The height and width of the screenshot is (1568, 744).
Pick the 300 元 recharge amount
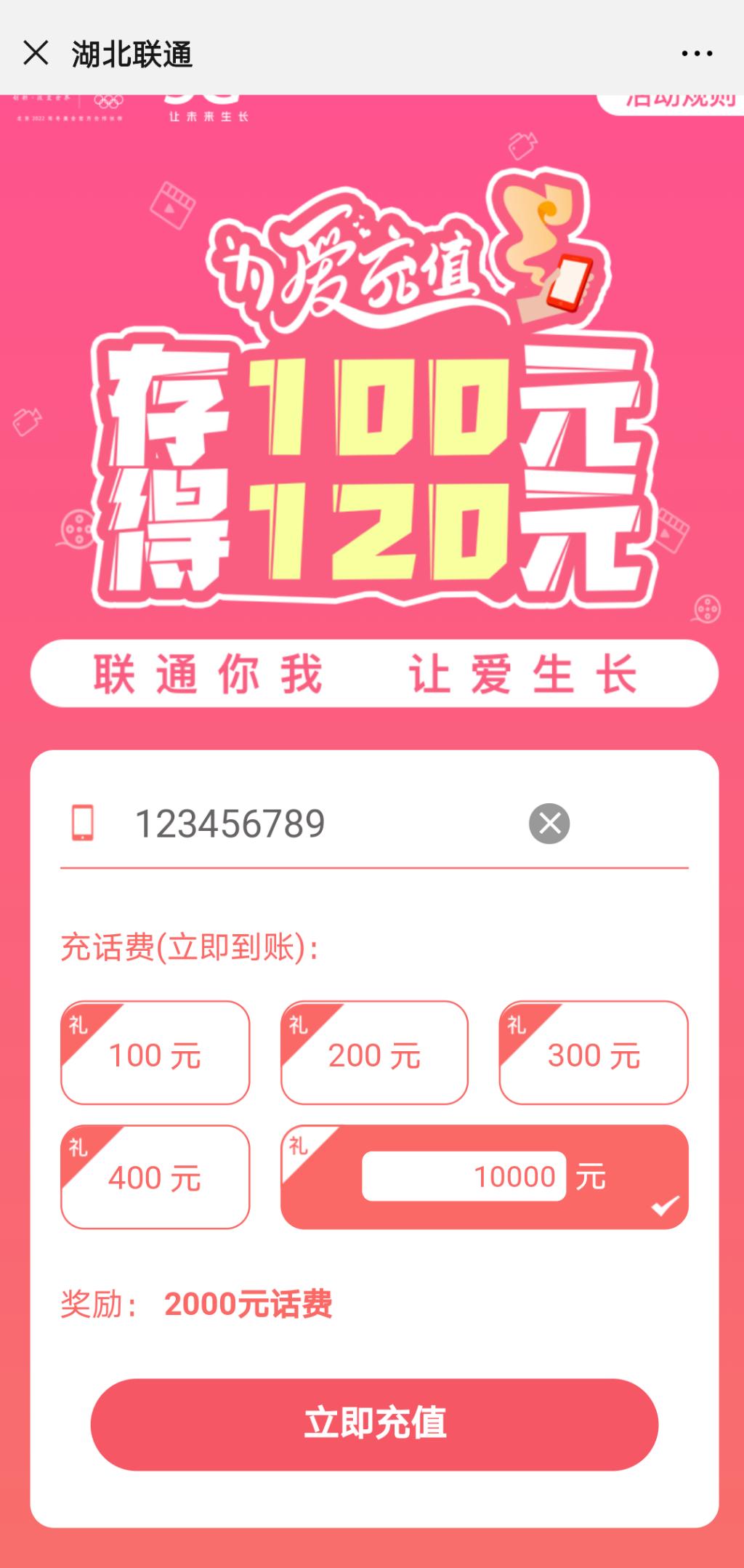[x=594, y=1053]
